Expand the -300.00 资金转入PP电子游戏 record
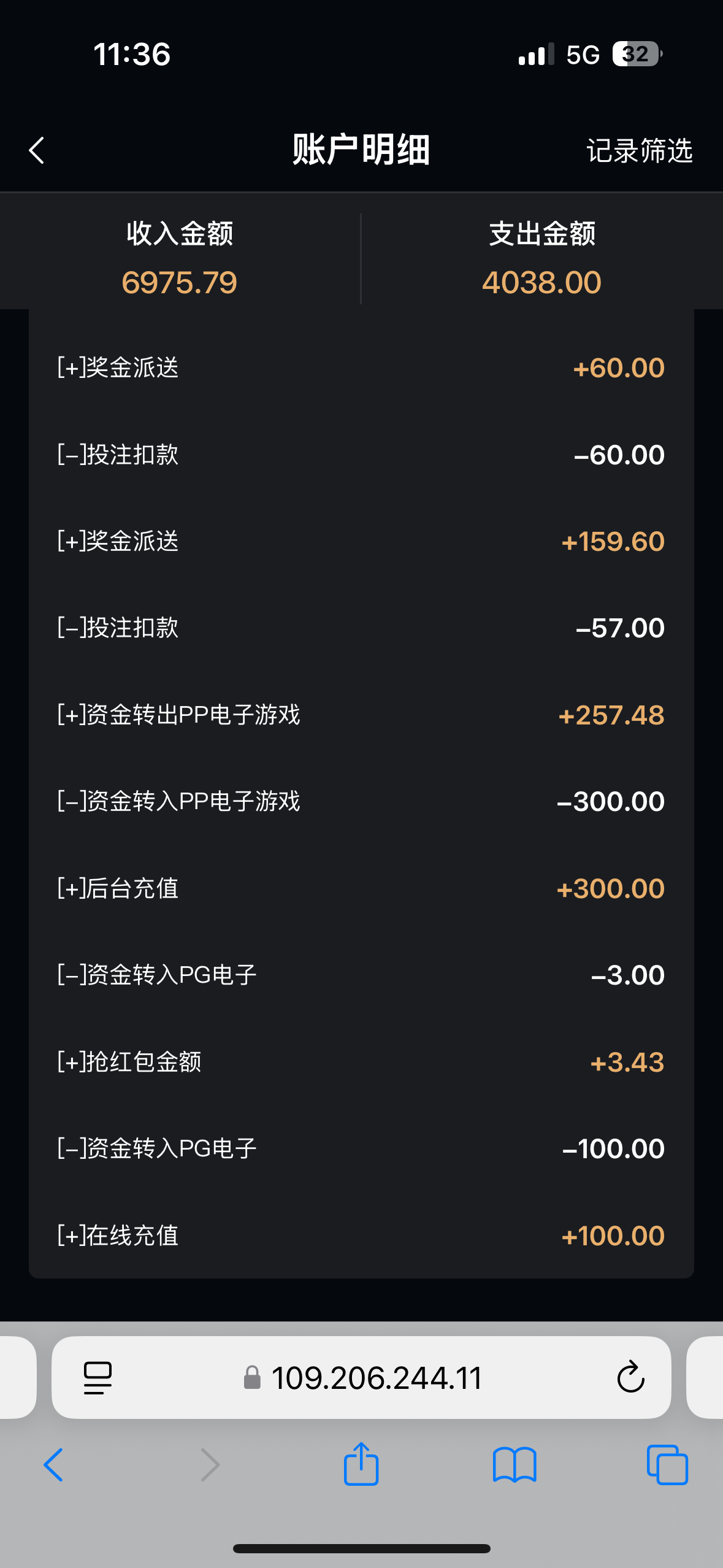Viewport: 723px width, 1568px height. click(361, 801)
